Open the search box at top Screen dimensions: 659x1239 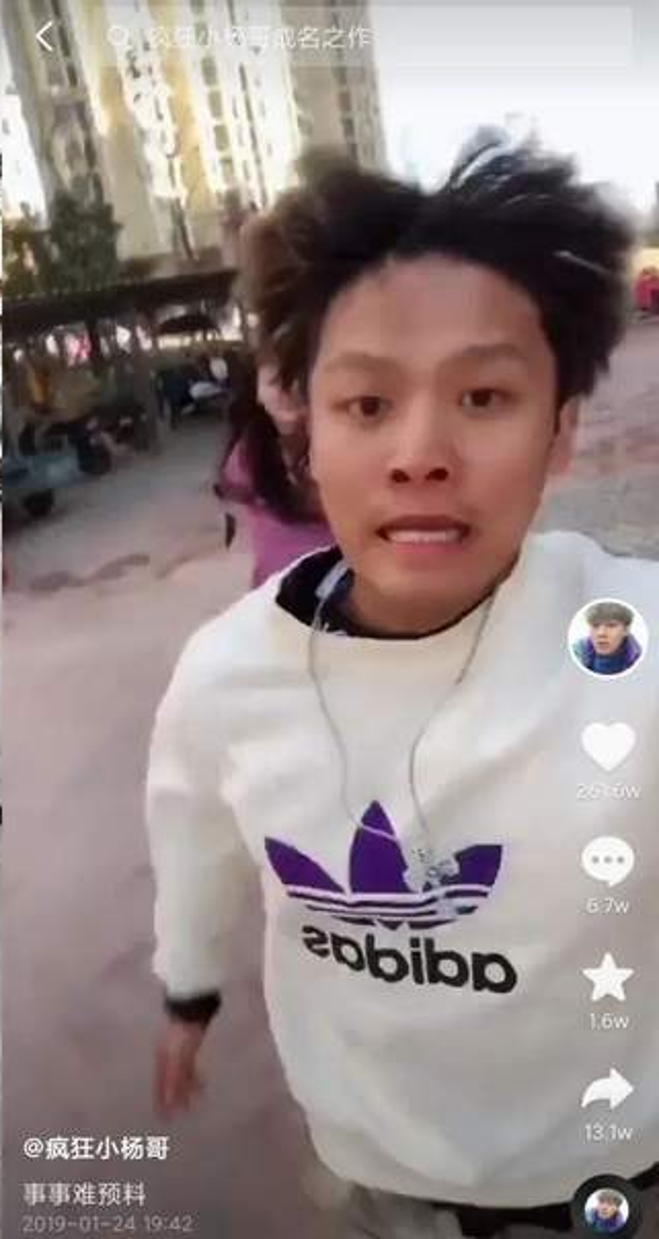(370, 38)
